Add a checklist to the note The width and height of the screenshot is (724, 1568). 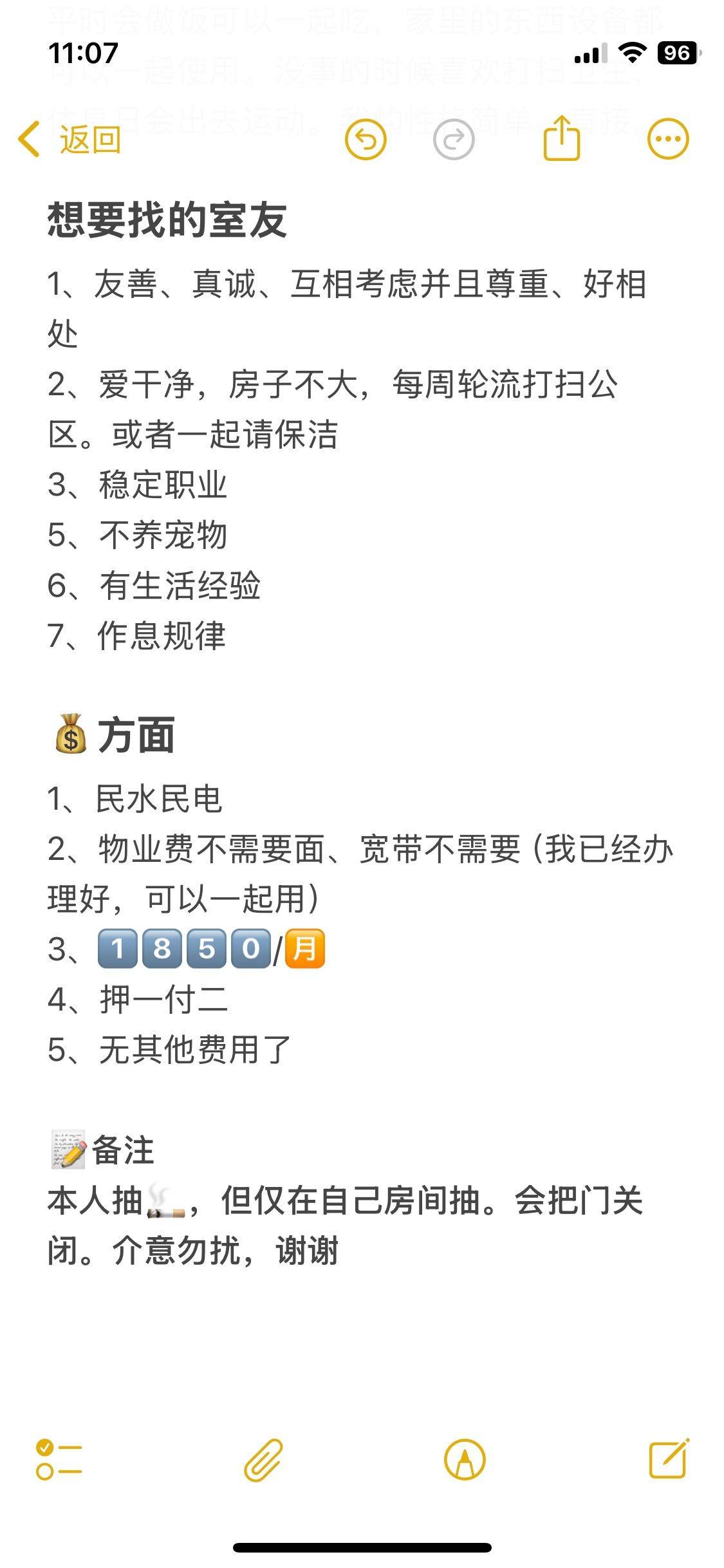coord(59,1459)
